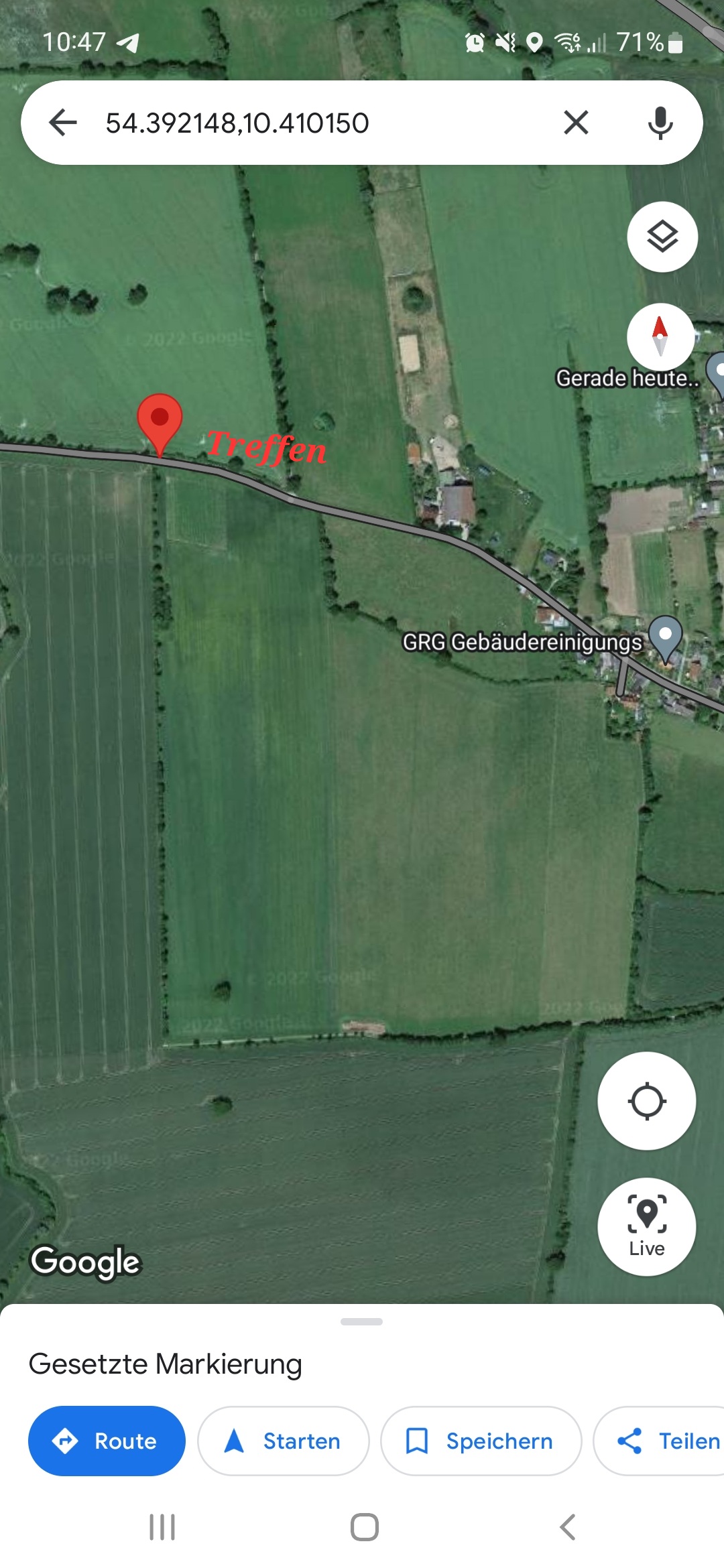Get directions with the Route button

(x=107, y=1441)
